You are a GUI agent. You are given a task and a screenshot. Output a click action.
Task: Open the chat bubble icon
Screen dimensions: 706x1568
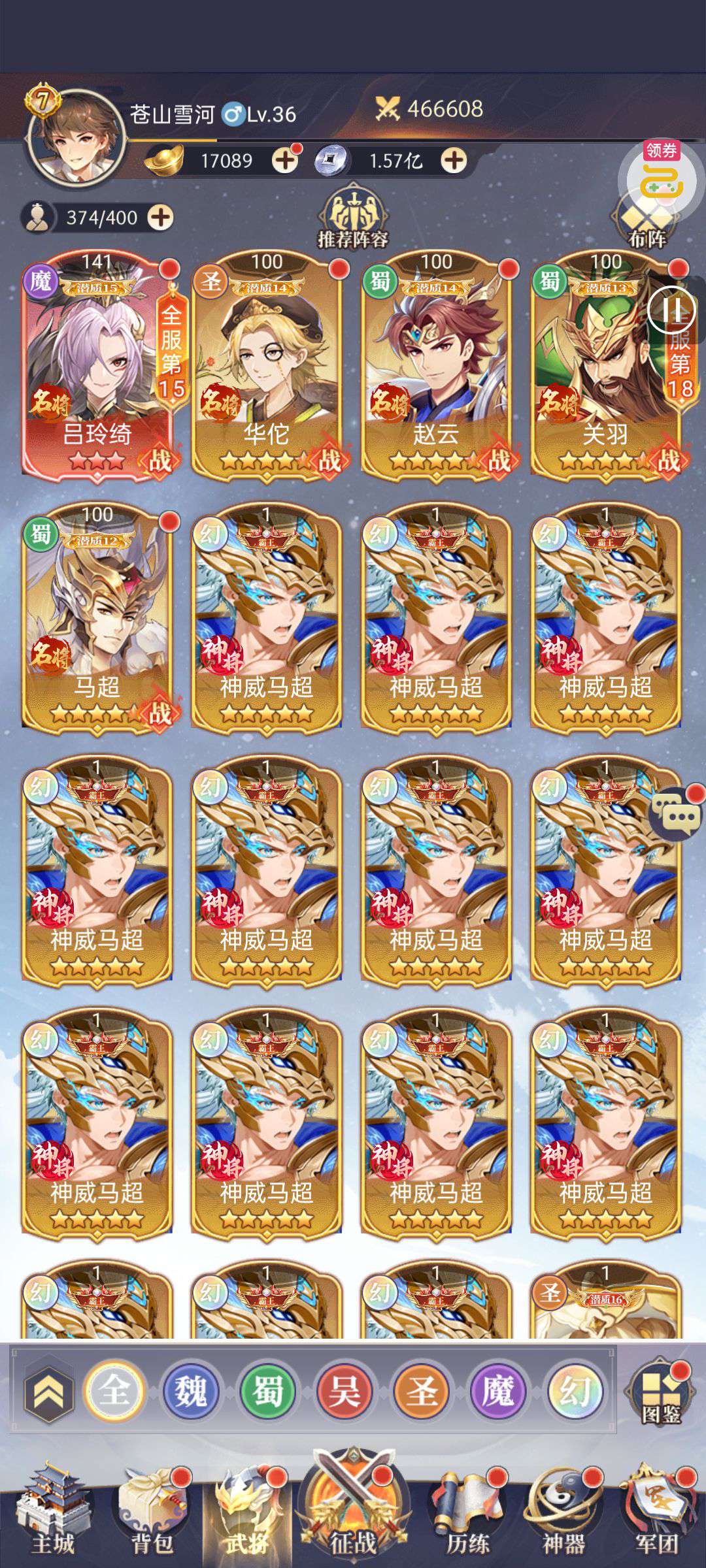point(673,813)
